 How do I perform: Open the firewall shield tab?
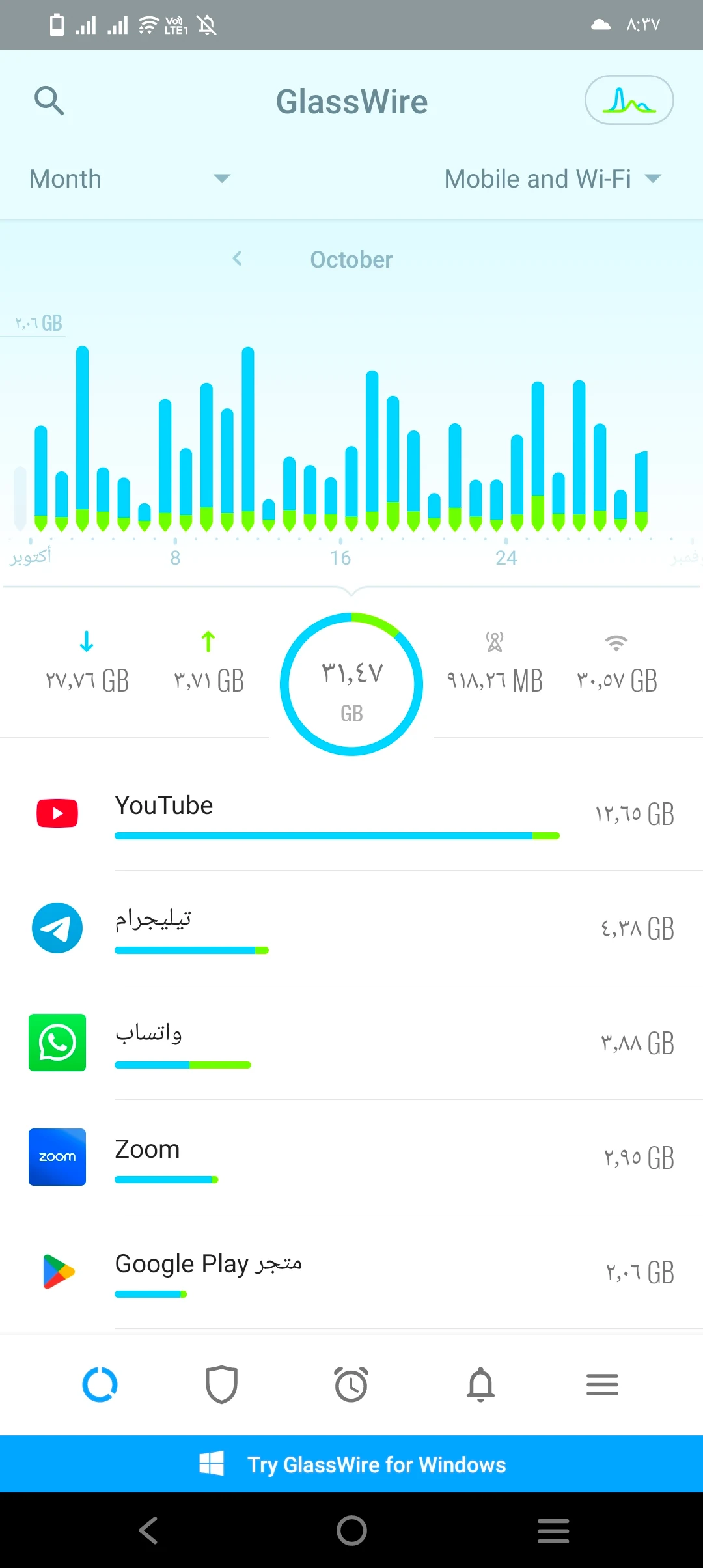point(221,1384)
